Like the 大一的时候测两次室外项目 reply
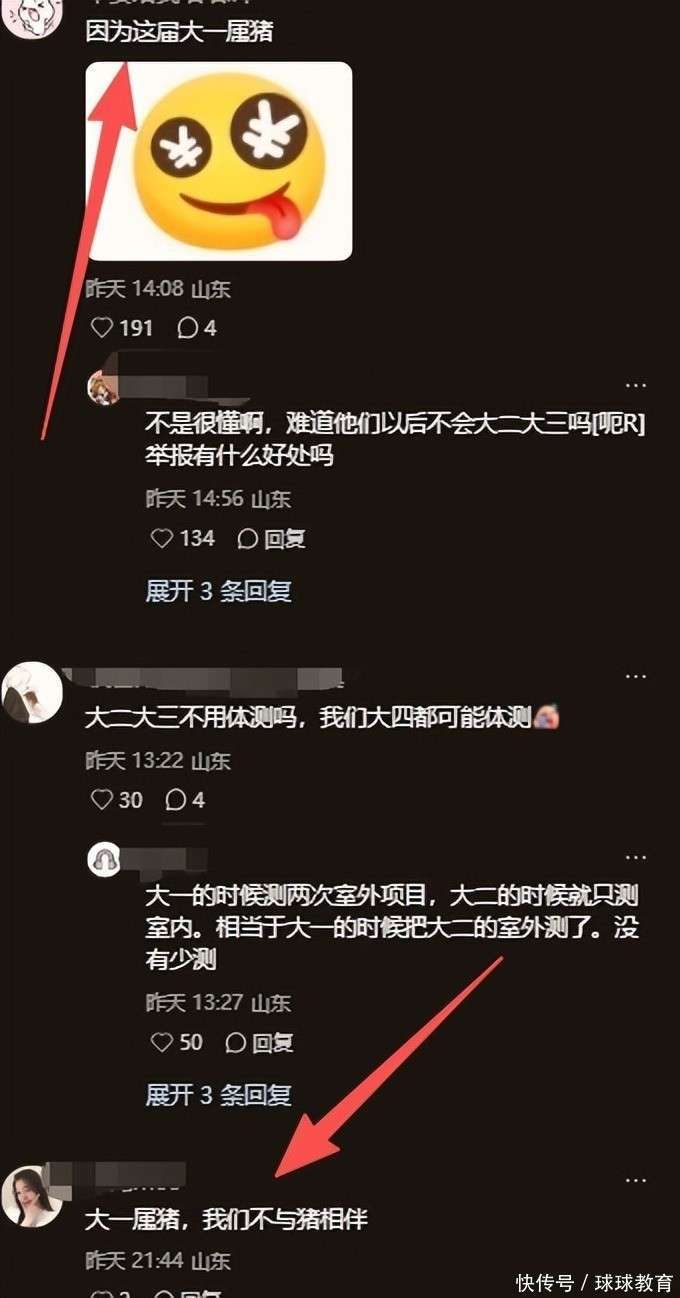 tap(162, 1043)
